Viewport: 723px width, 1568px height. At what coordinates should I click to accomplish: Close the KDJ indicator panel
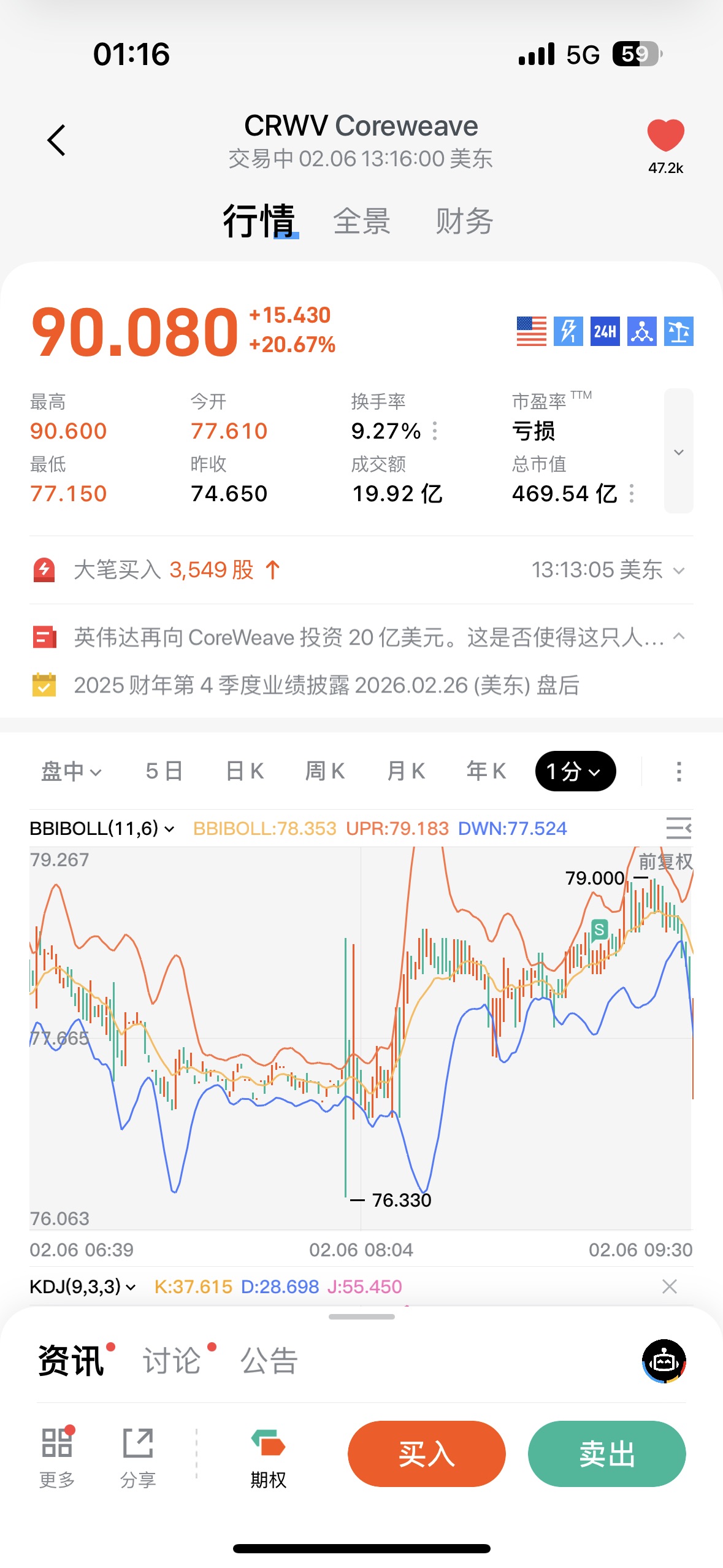[x=670, y=1286]
